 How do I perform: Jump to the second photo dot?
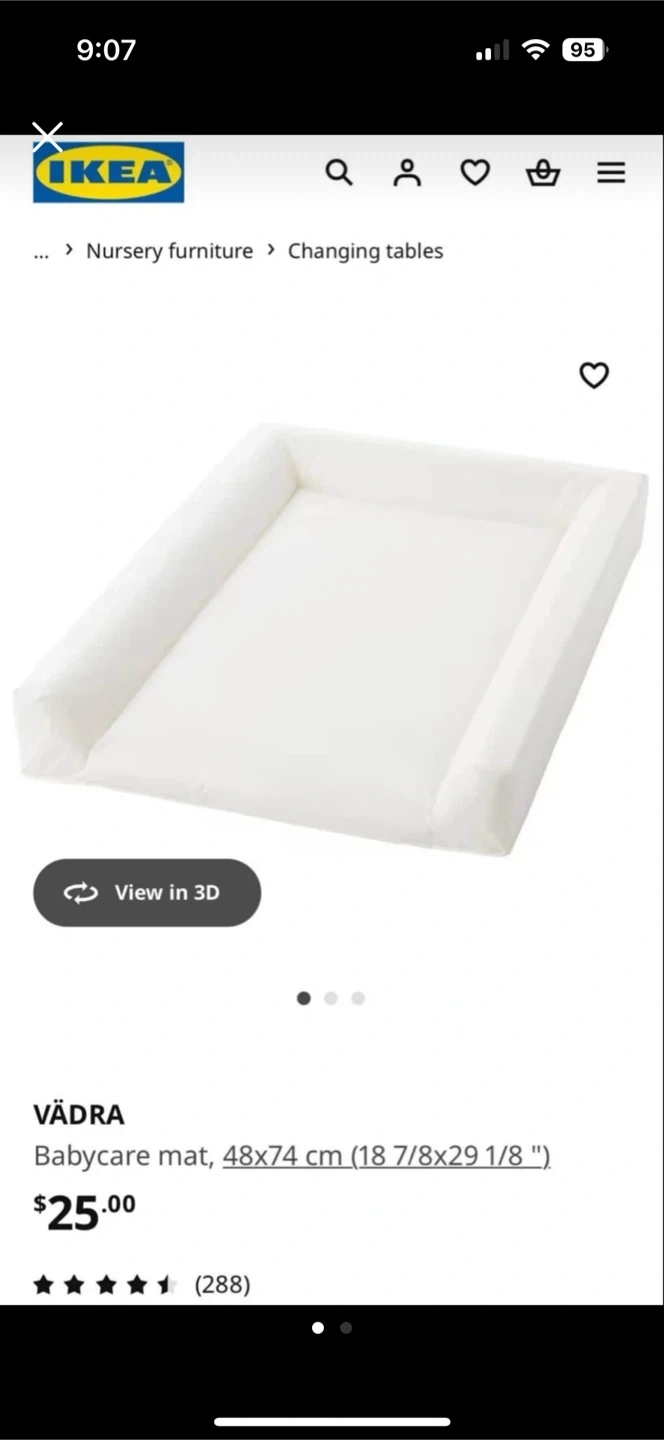pos(346,1328)
